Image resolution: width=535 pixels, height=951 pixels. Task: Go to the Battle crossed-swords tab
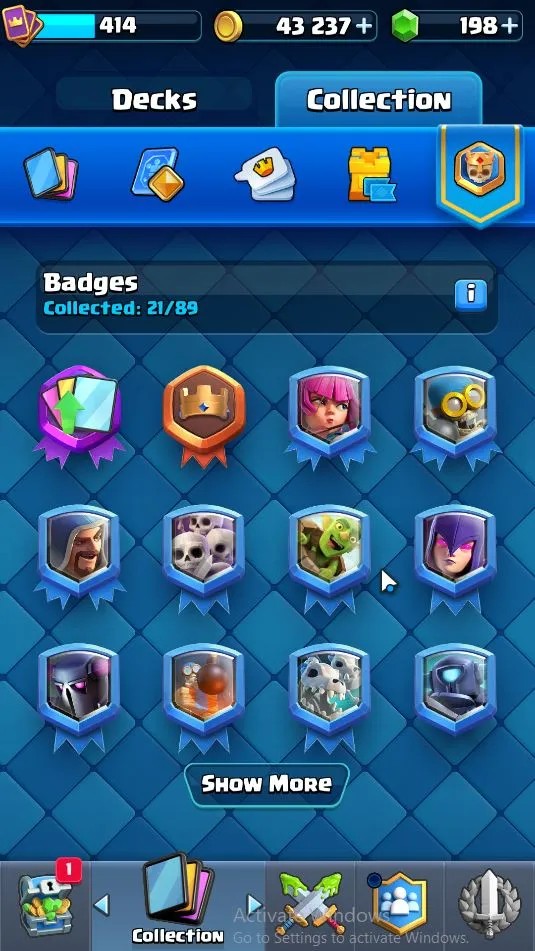pos(311,904)
